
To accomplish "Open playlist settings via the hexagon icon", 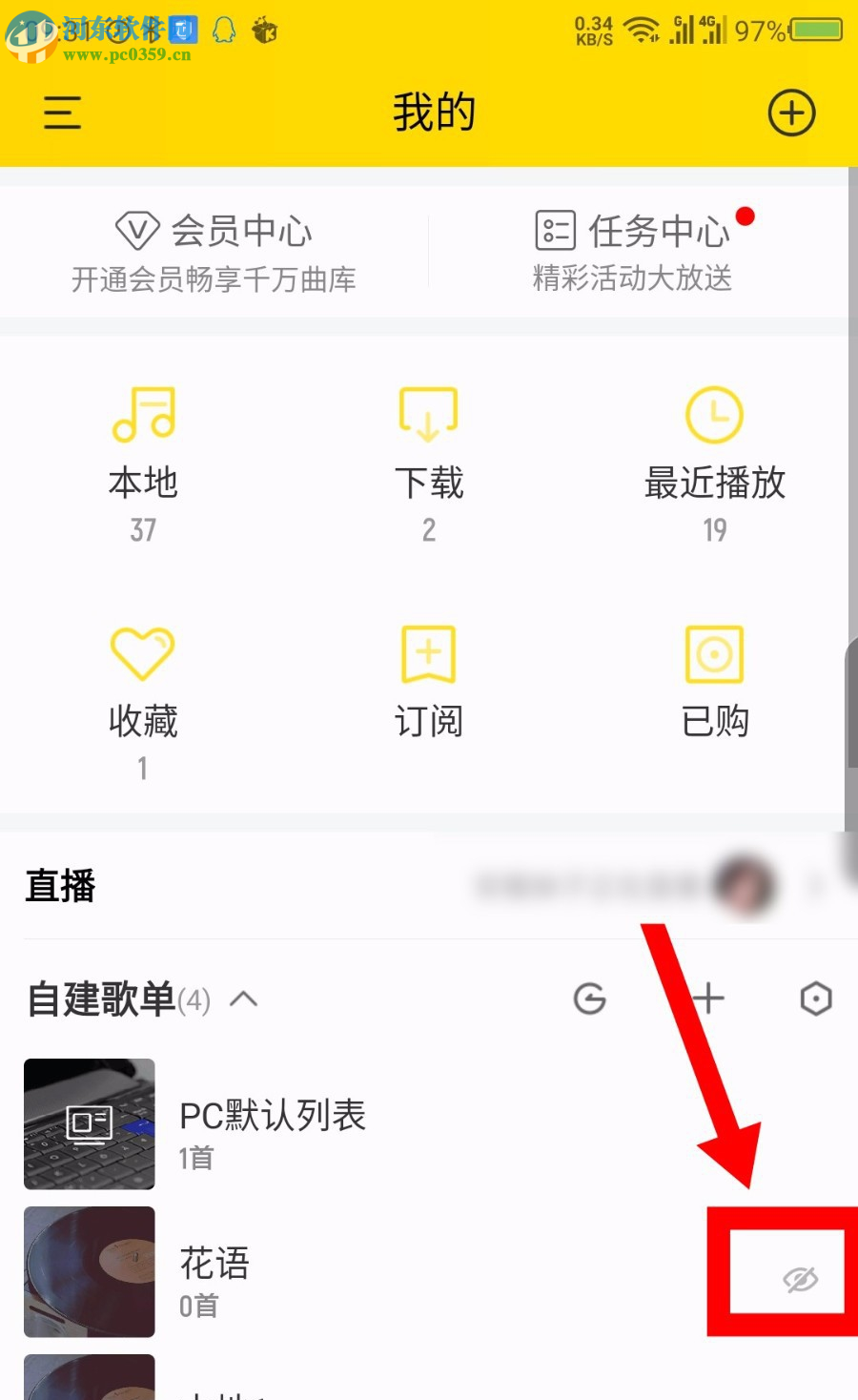I will click(x=816, y=999).
